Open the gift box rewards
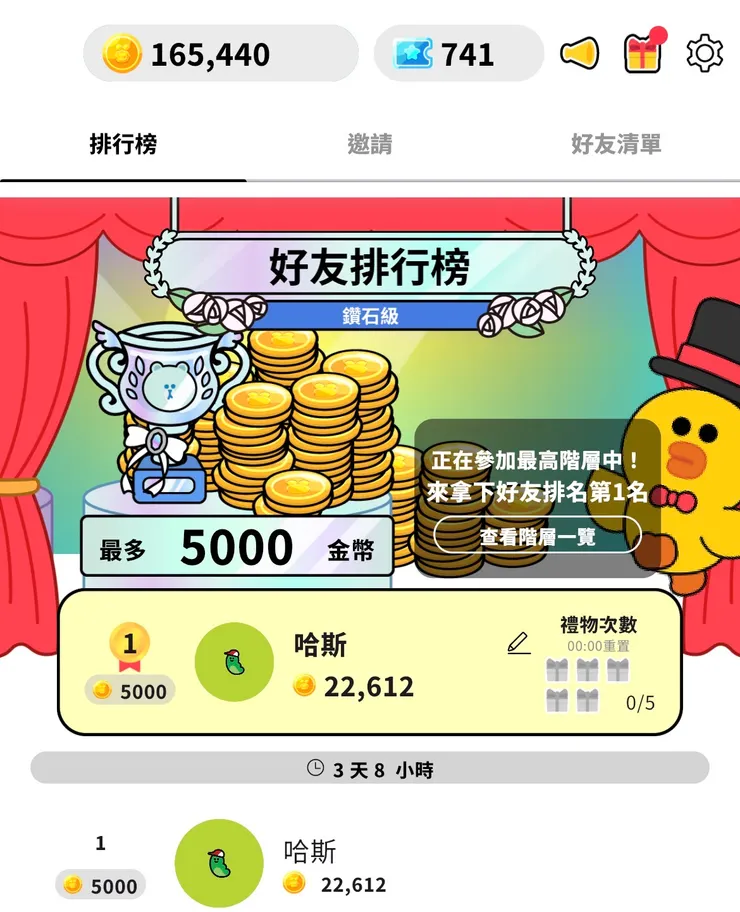The height and width of the screenshot is (912, 740). (x=642, y=53)
